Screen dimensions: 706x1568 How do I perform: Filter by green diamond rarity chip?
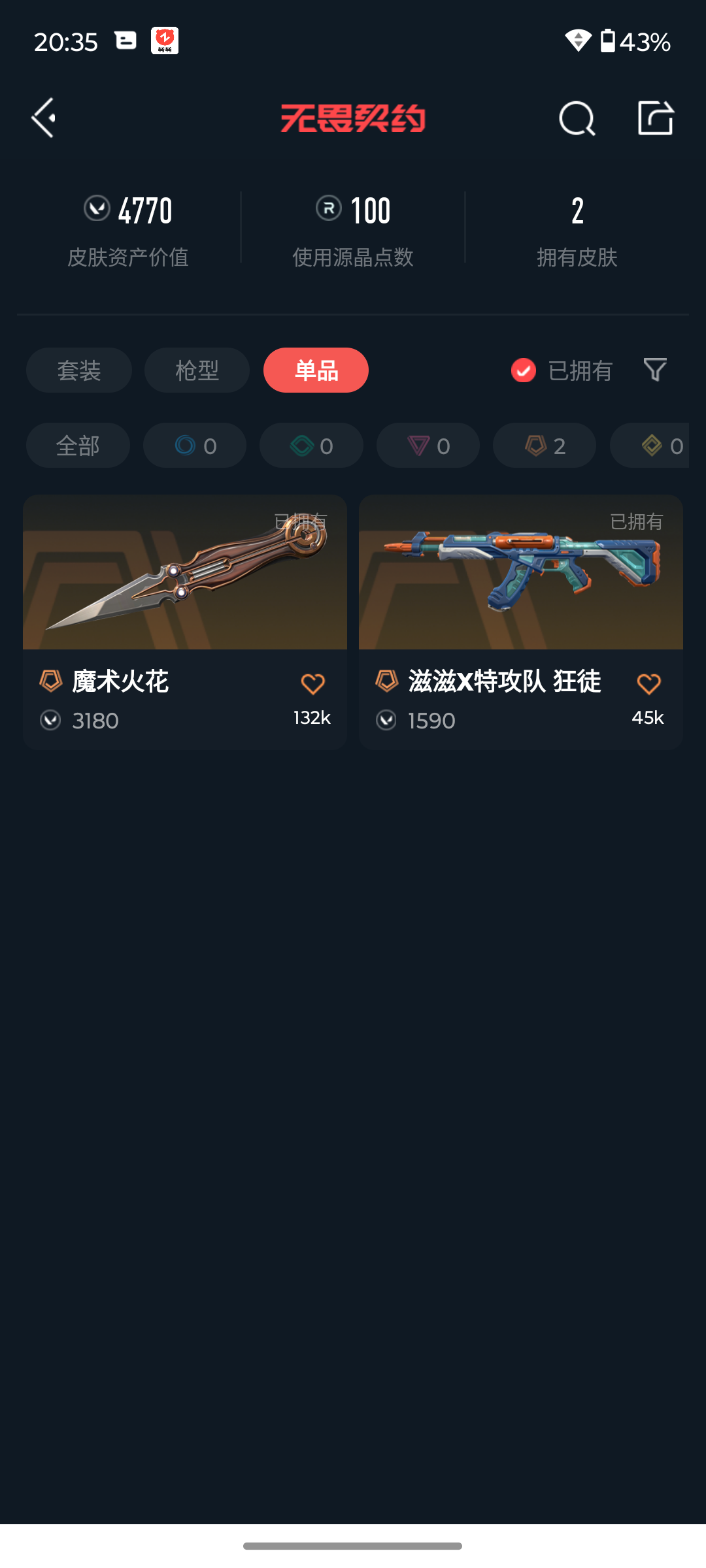[x=311, y=446]
